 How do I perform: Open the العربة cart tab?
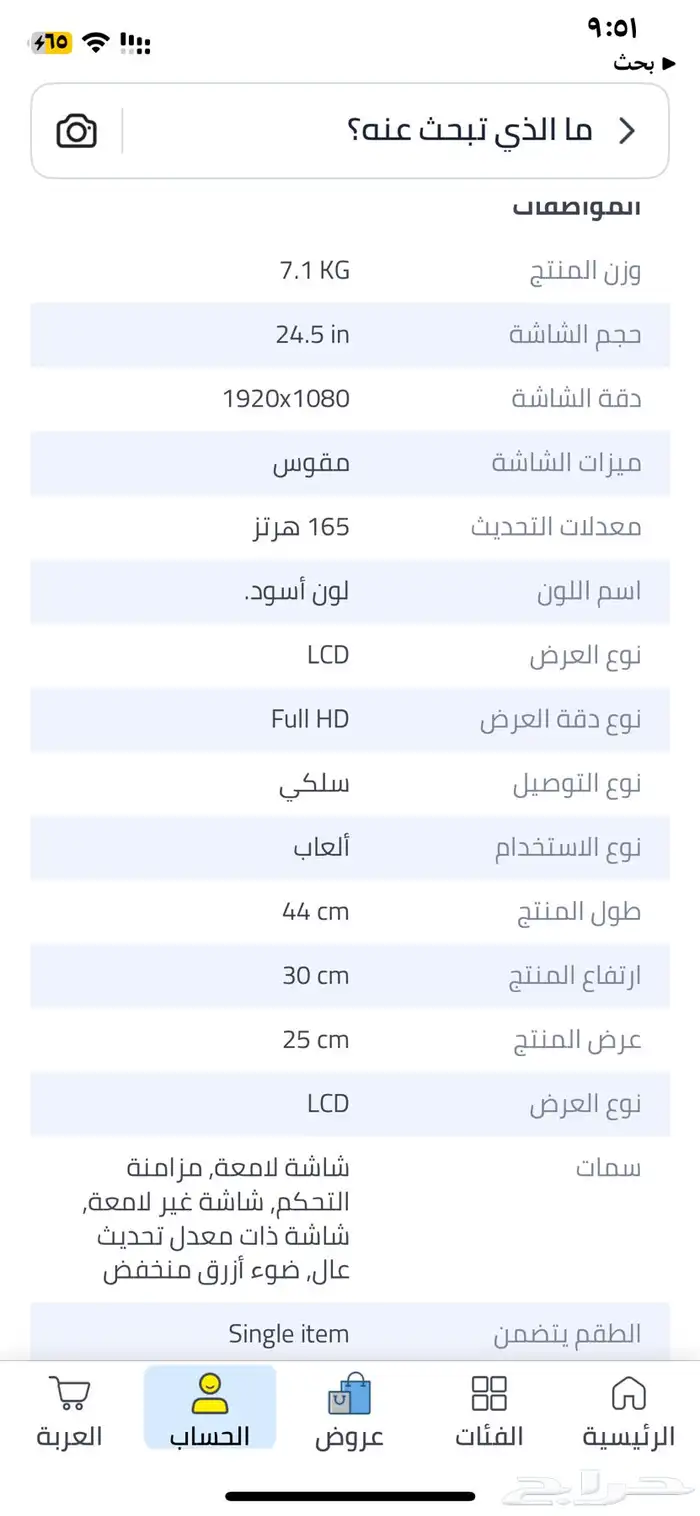click(69, 1410)
